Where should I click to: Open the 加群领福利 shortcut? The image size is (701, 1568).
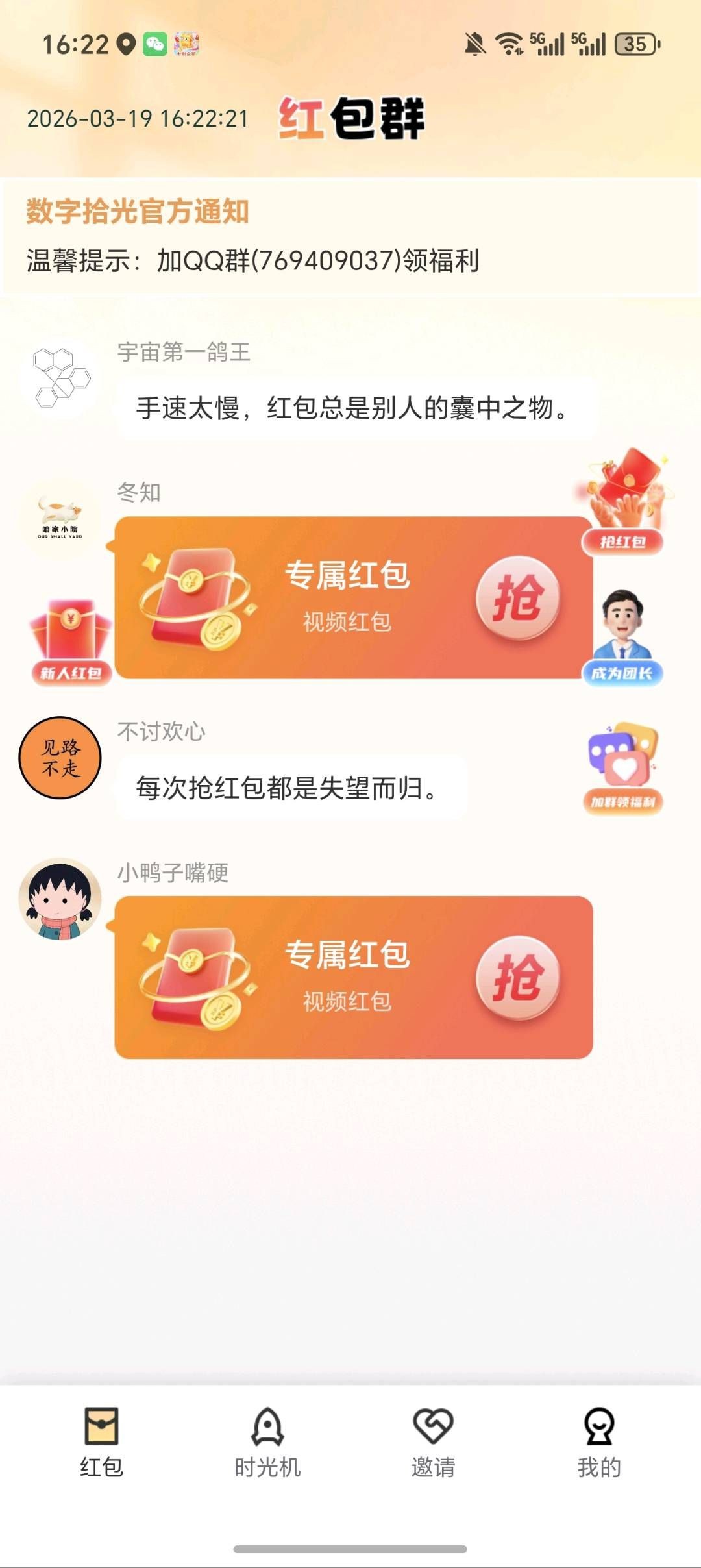point(622,767)
